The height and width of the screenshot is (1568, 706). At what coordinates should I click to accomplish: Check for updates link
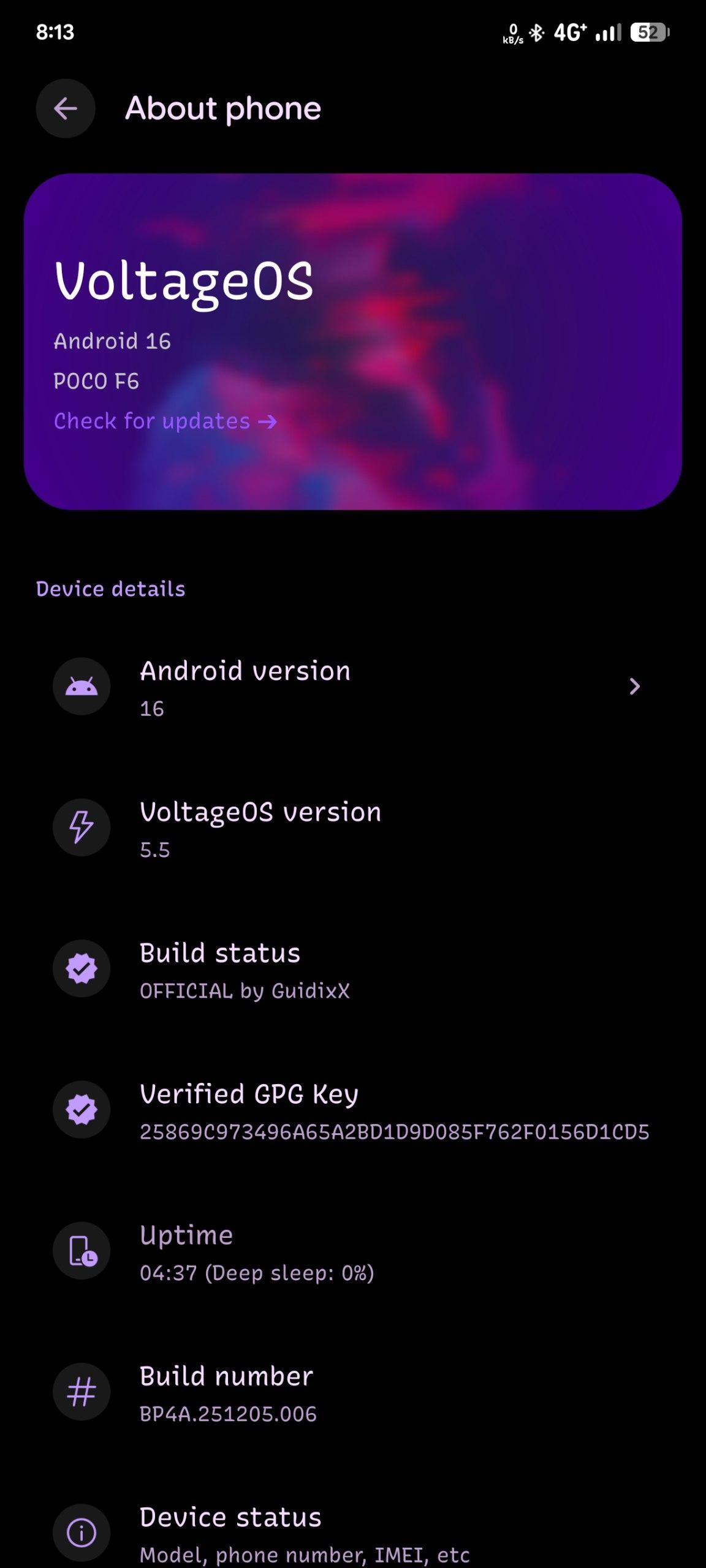(x=165, y=421)
